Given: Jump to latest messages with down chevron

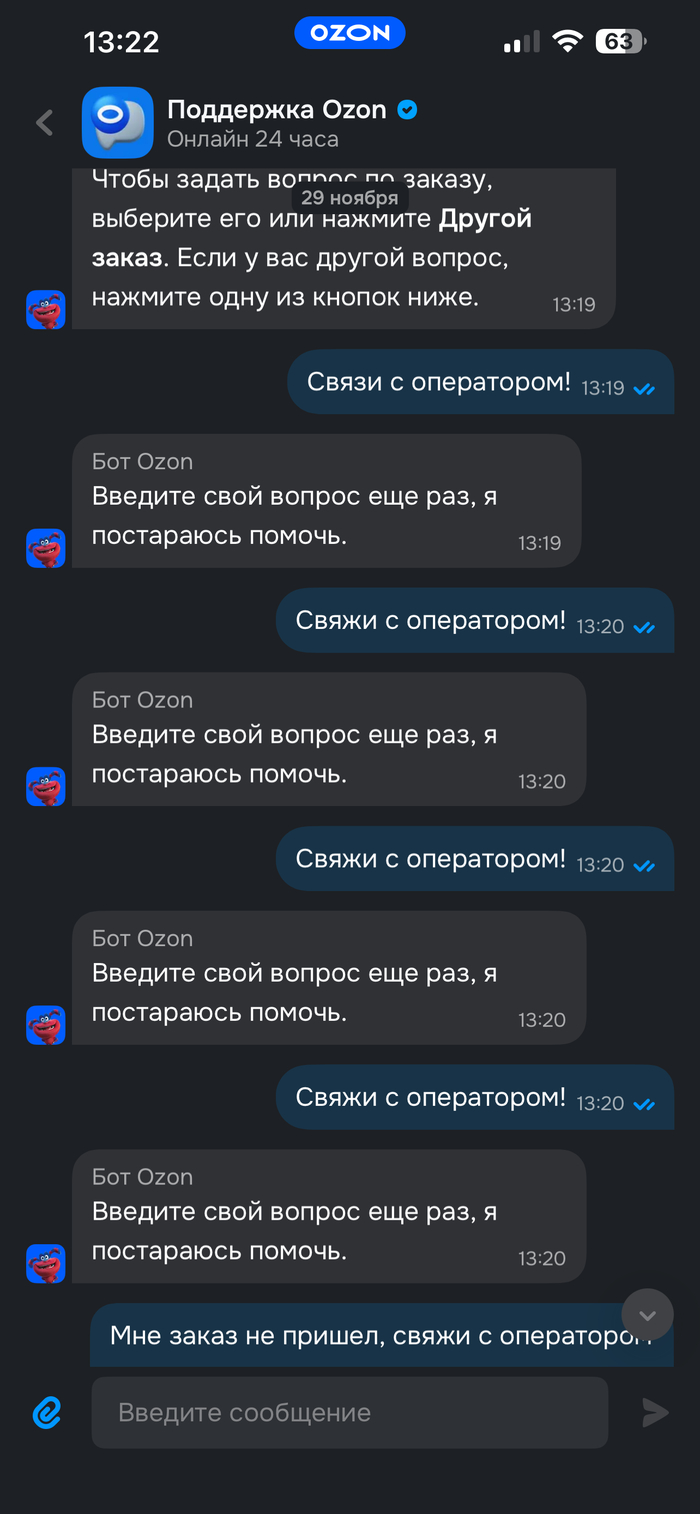Looking at the screenshot, I should click(647, 1314).
